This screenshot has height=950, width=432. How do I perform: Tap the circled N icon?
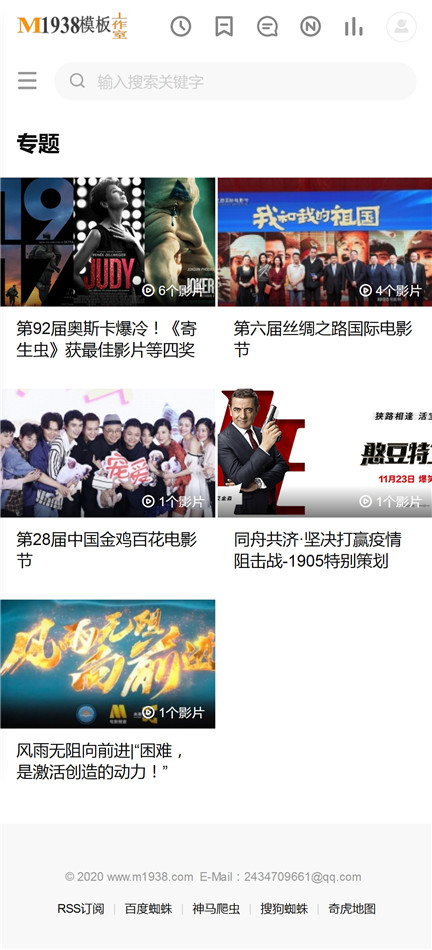pyautogui.click(x=311, y=26)
